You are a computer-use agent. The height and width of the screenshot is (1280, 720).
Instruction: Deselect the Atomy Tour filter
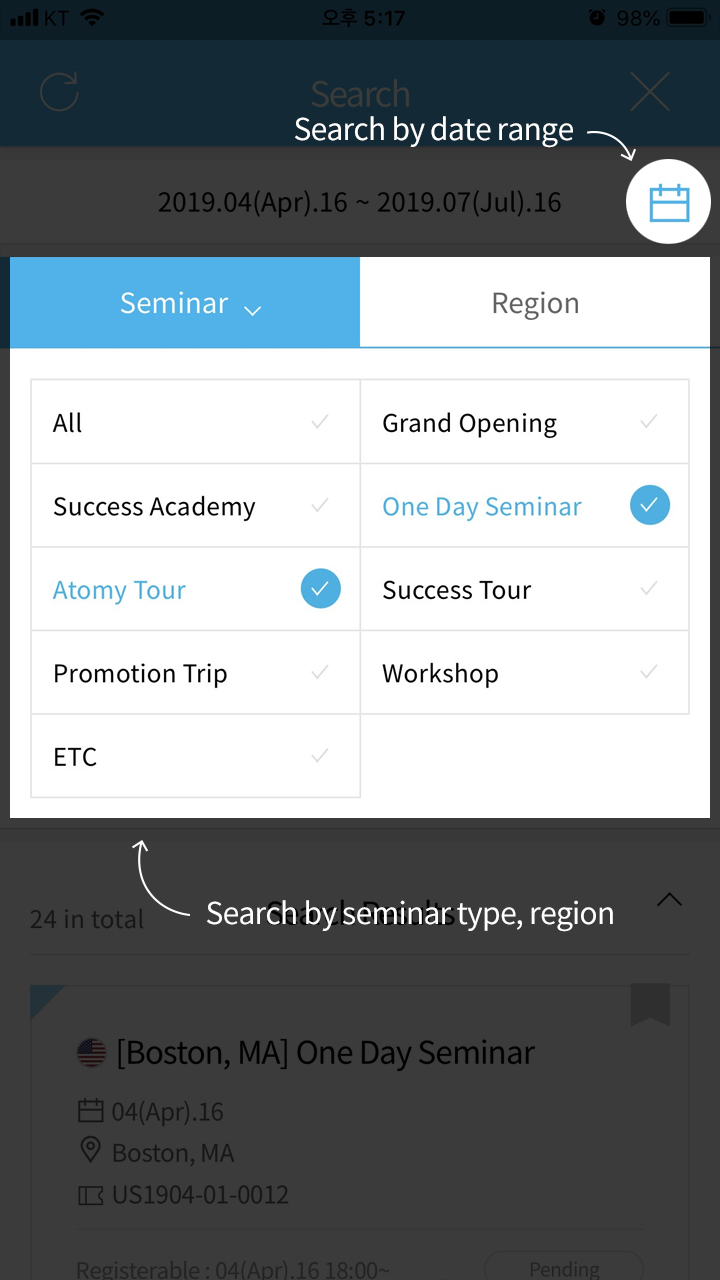point(195,590)
